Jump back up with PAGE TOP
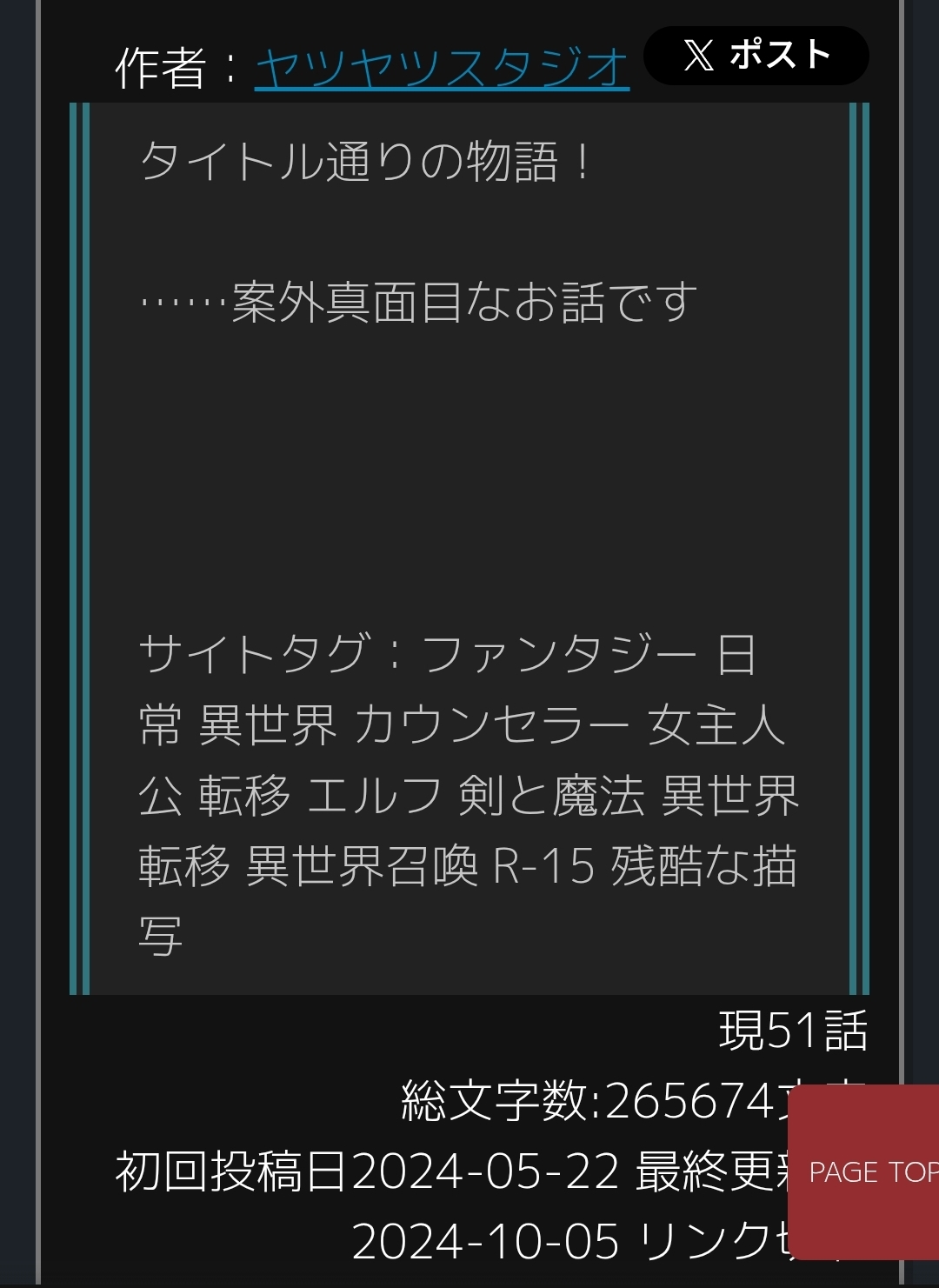 point(866,1171)
